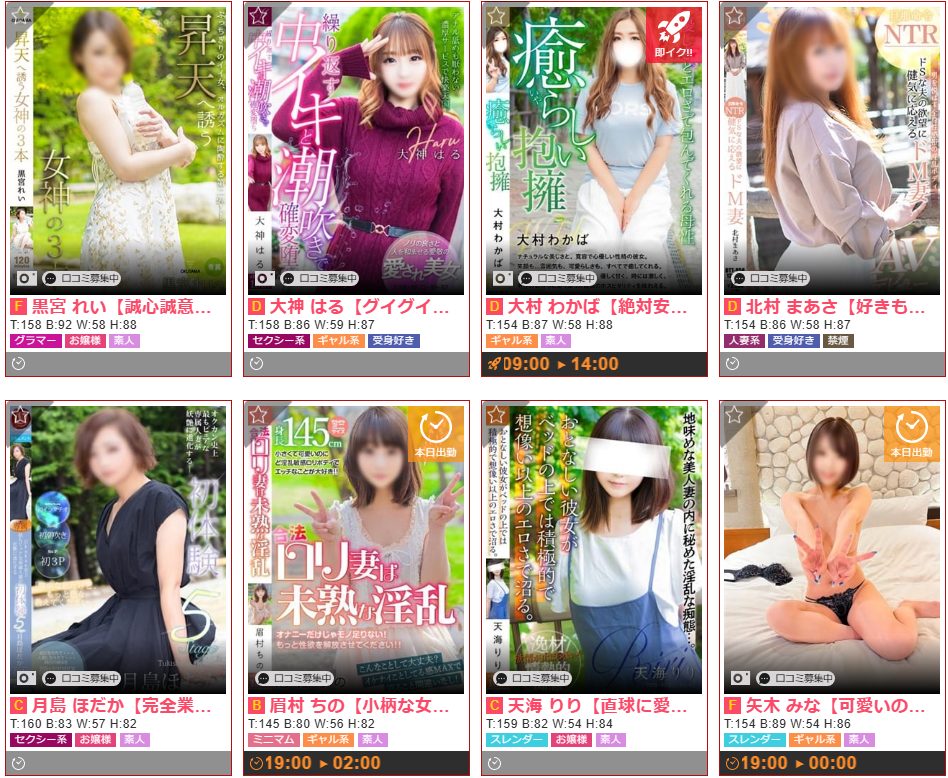Open 北村 まあさ profile card
Viewport: 948px width, 778px height.
pos(829,150)
